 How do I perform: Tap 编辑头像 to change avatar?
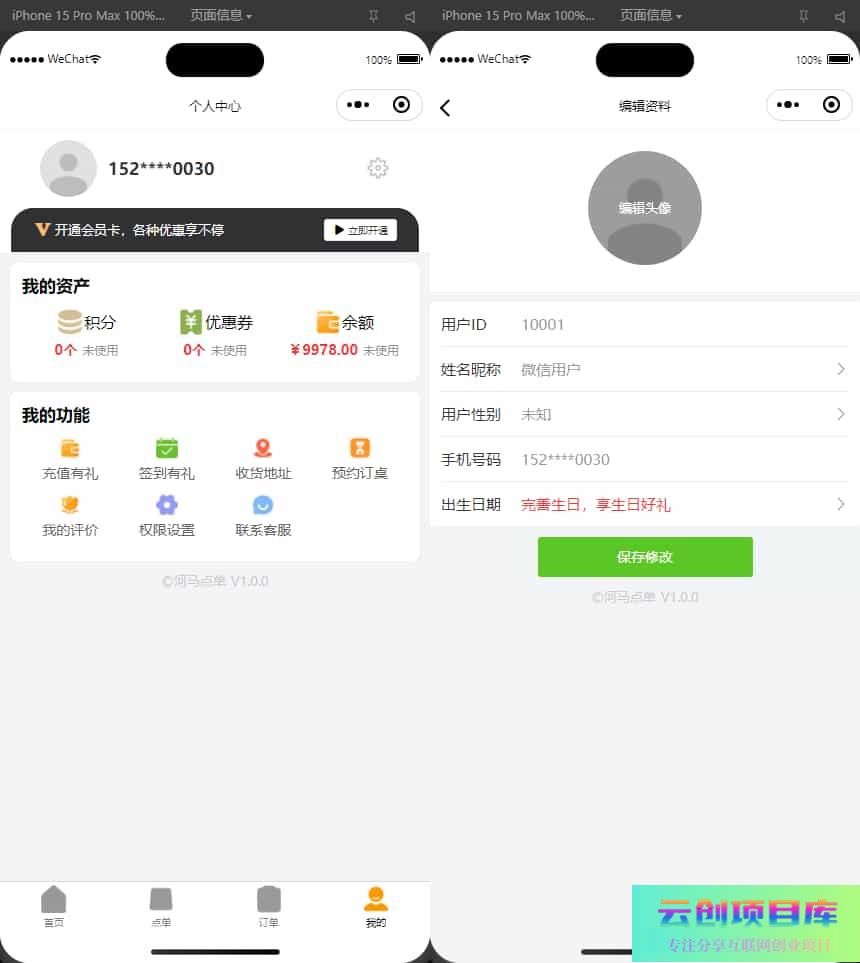click(x=644, y=208)
